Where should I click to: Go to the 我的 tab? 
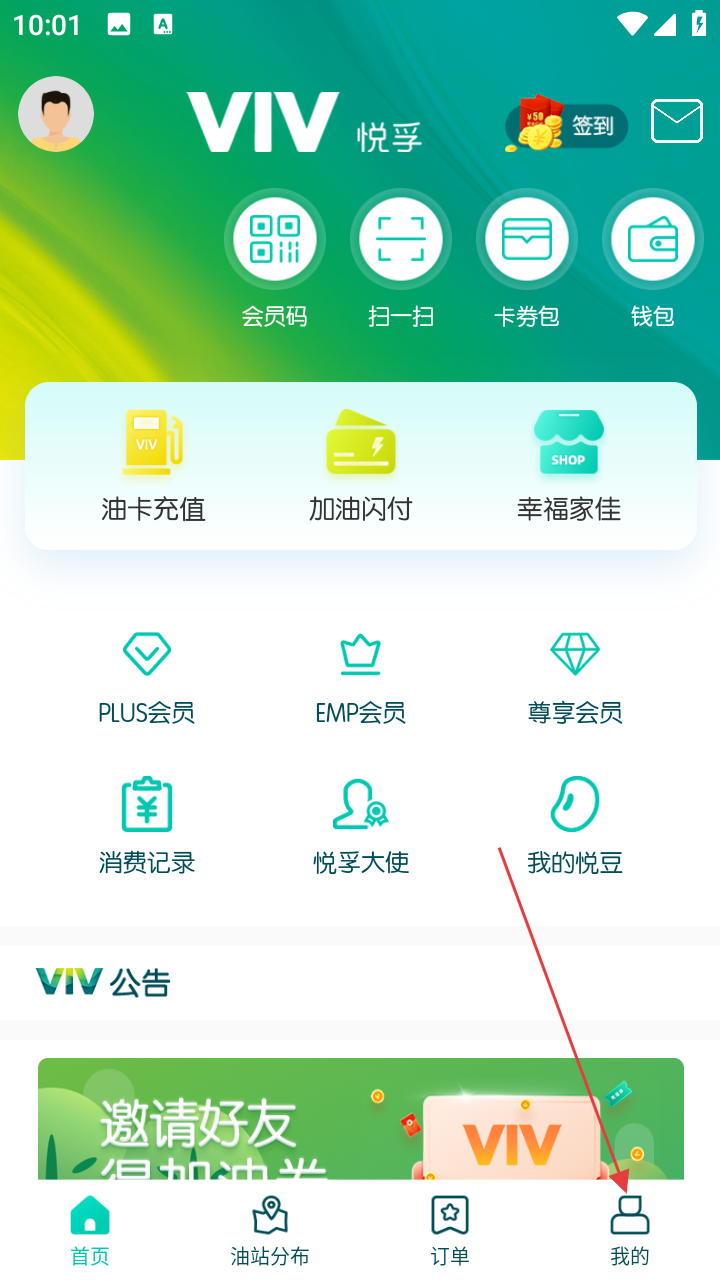[x=630, y=1232]
